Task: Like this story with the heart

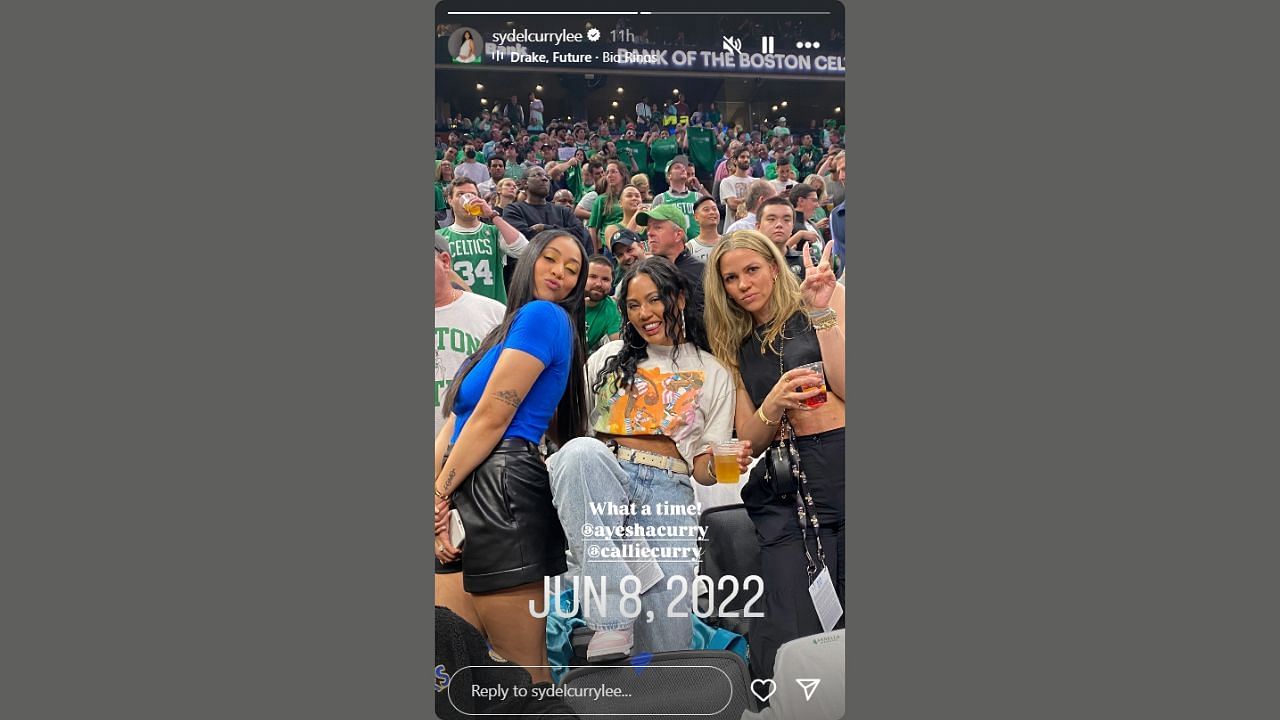Action: (x=763, y=690)
